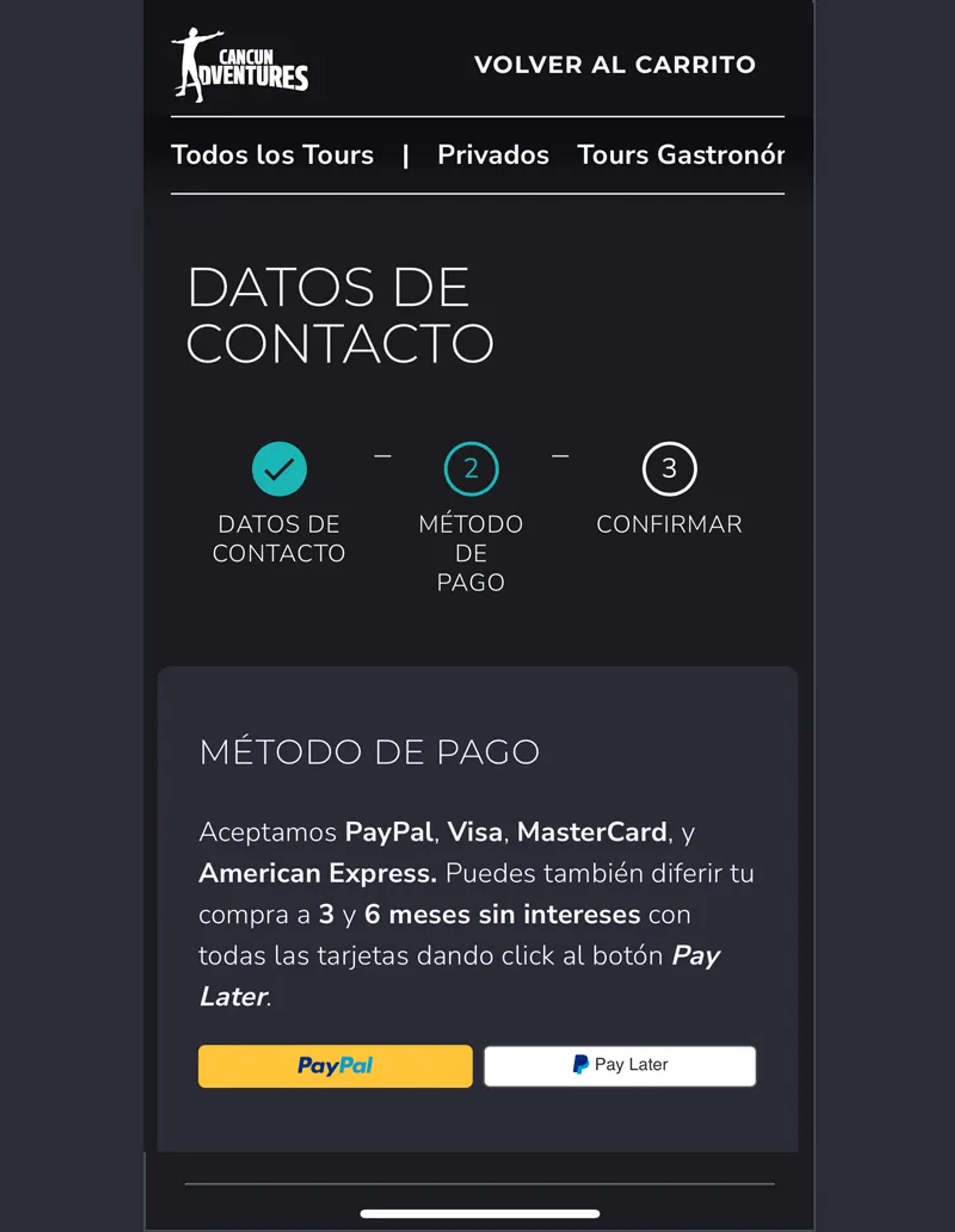Click the progress connector between steps 2 and 3

click(x=560, y=457)
